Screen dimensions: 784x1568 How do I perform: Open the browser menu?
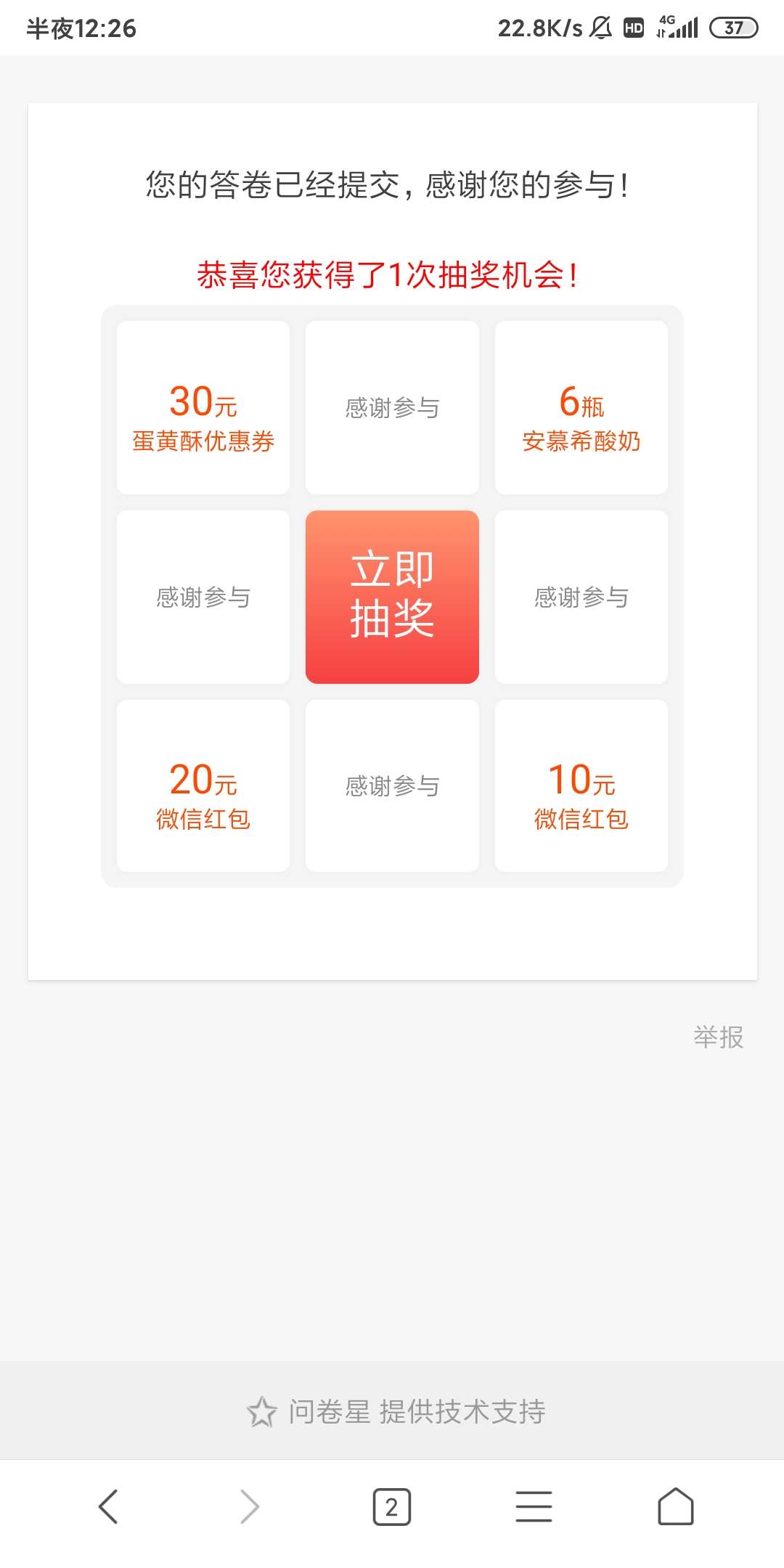coord(534,1507)
